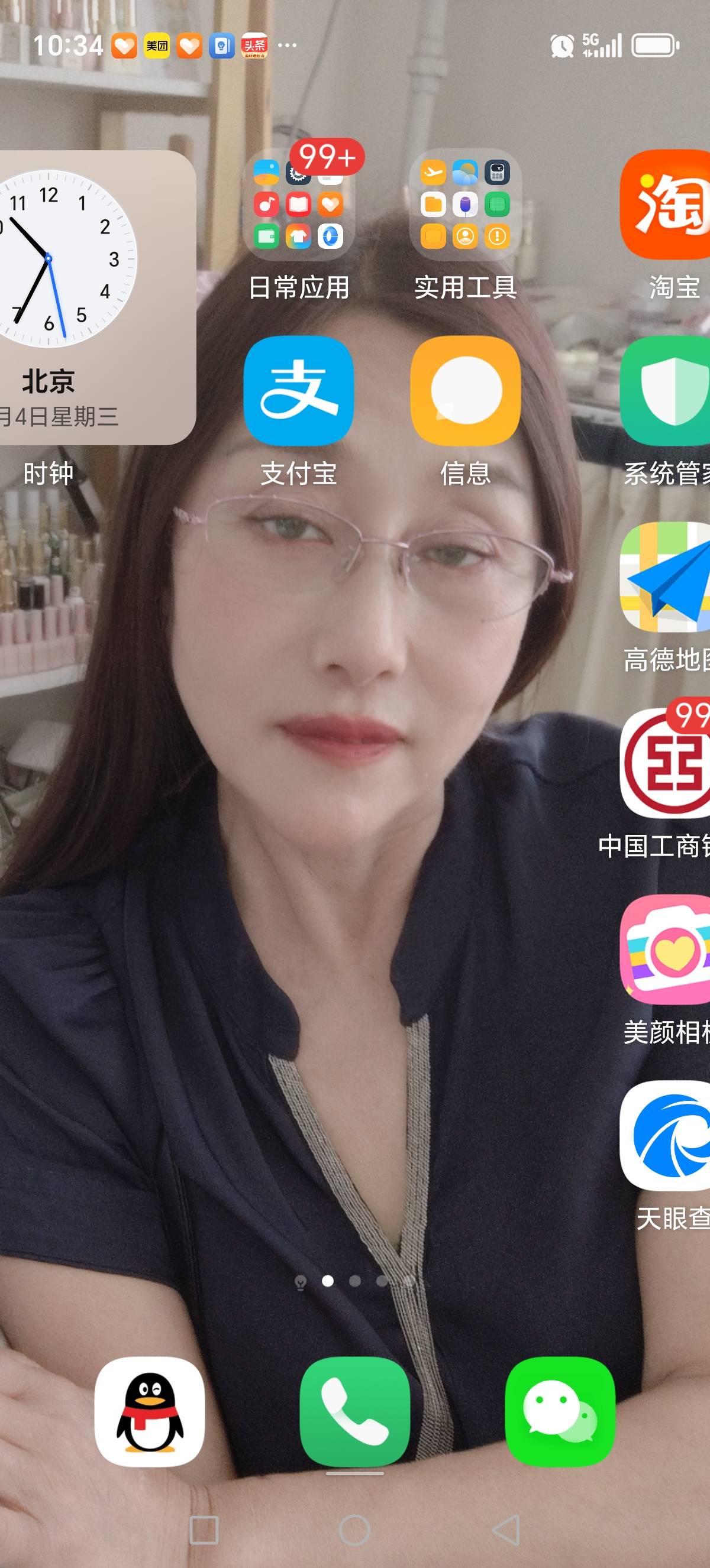Launch the 淘宝 app
Screen dimensions: 710x1568
pyautogui.click(x=667, y=205)
